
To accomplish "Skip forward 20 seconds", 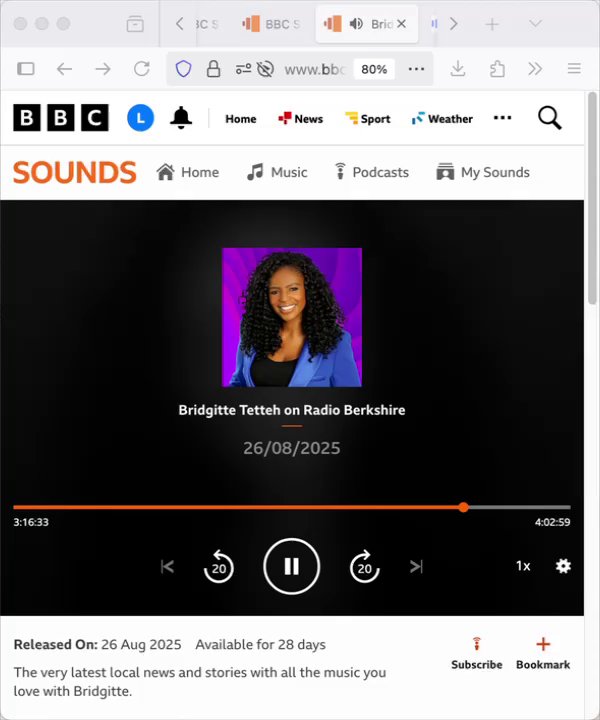I will tap(364, 567).
